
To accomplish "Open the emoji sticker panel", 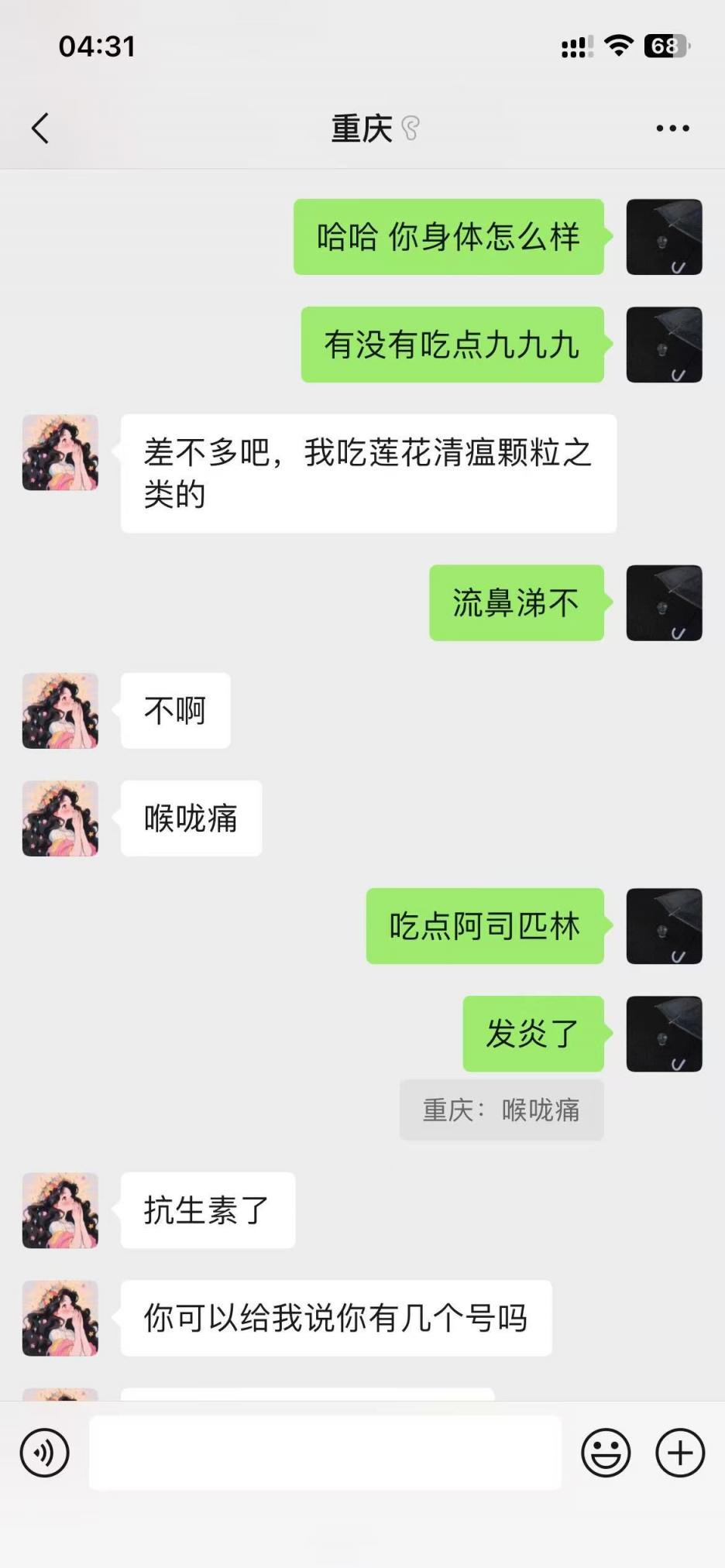I will point(606,1453).
